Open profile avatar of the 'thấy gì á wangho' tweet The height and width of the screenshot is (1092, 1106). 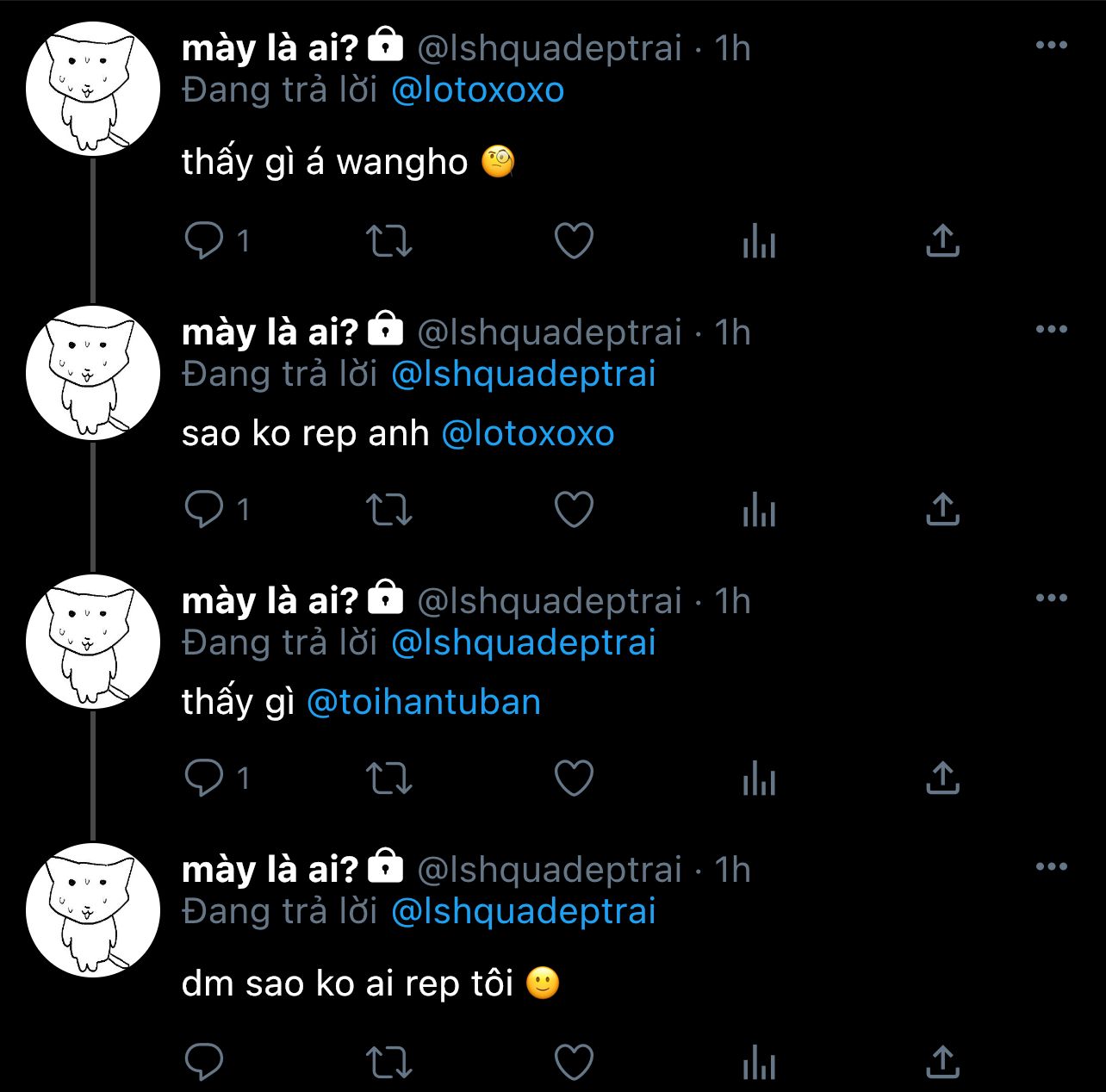coord(93,90)
